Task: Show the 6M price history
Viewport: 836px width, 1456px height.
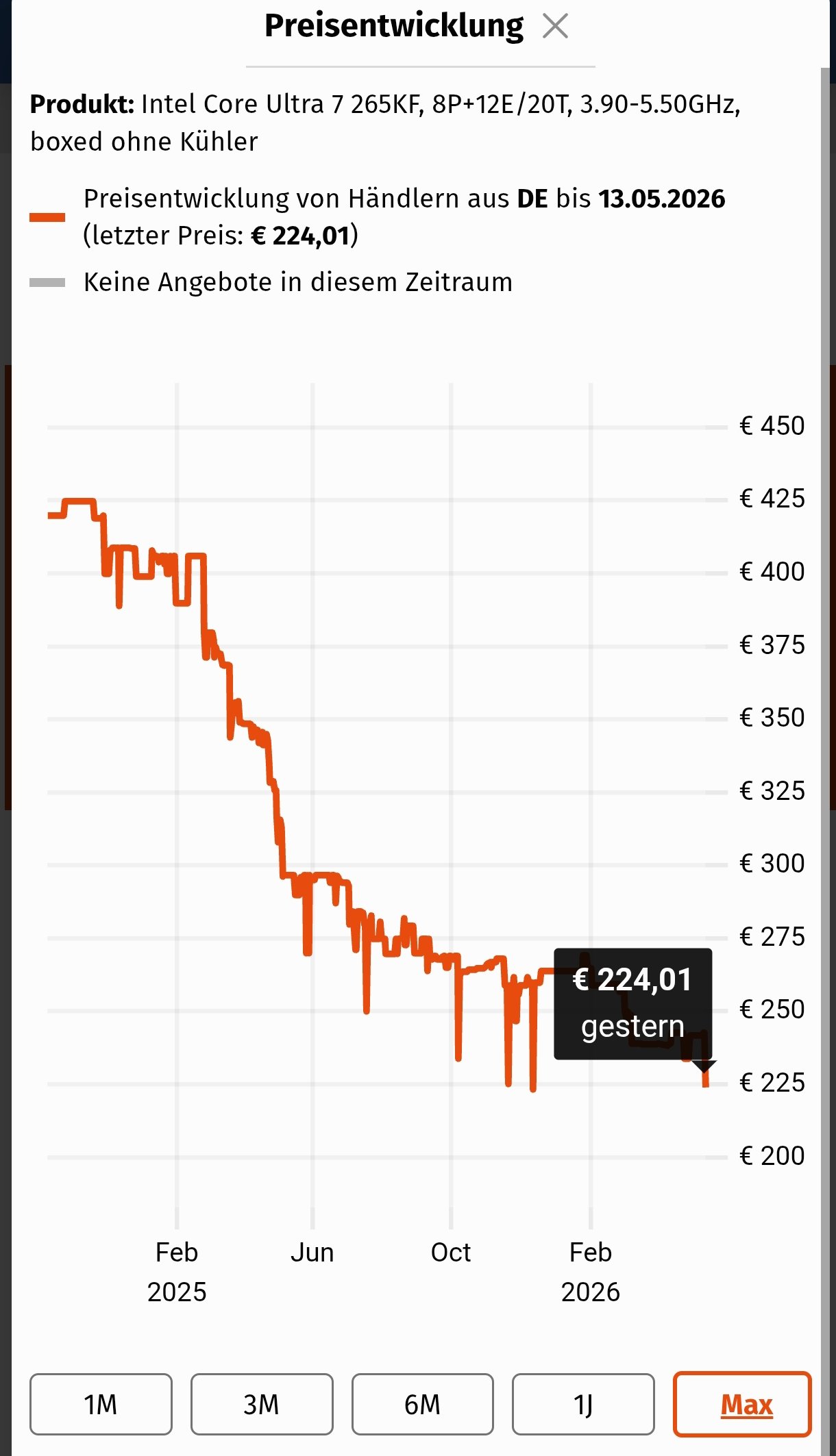Action: pyautogui.click(x=423, y=1404)
